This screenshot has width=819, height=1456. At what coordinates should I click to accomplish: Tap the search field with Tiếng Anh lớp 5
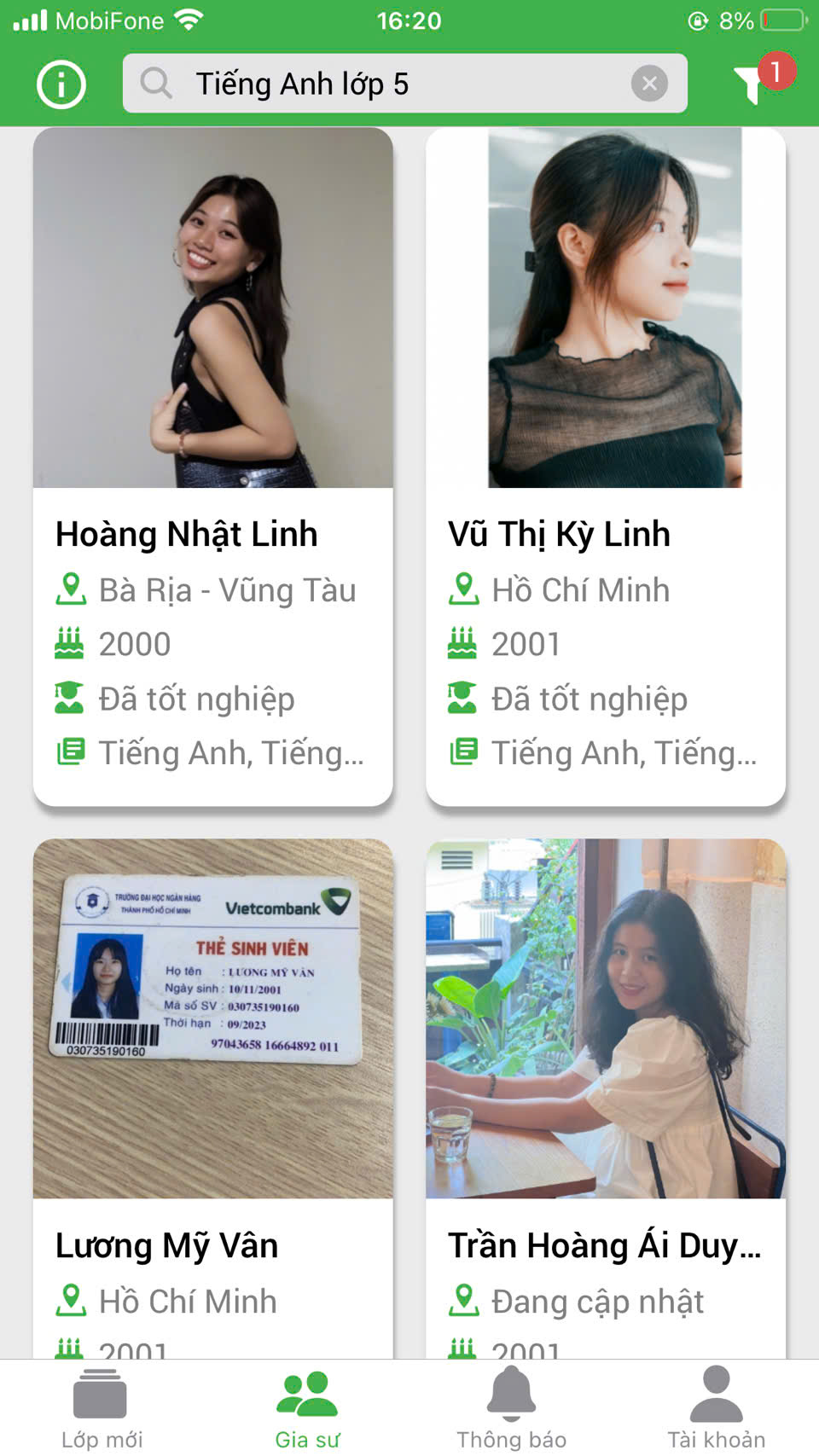coord(384,84)
